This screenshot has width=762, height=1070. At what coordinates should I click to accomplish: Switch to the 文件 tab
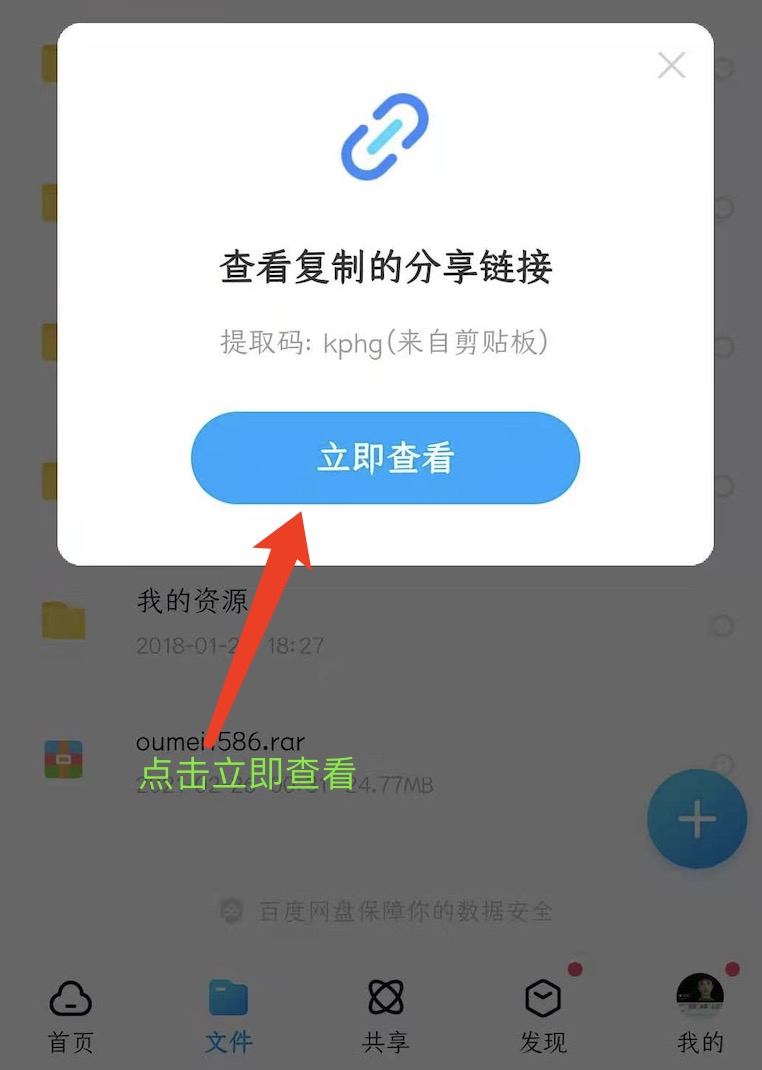[x=228, y=1015]
